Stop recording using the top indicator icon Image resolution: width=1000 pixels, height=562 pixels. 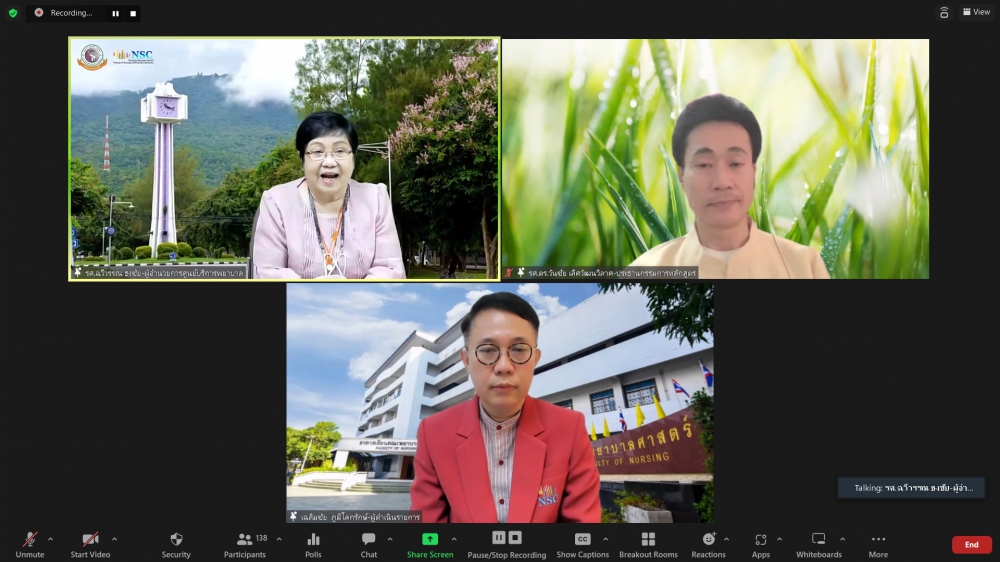pyautogui.click(x=134, y=13)
